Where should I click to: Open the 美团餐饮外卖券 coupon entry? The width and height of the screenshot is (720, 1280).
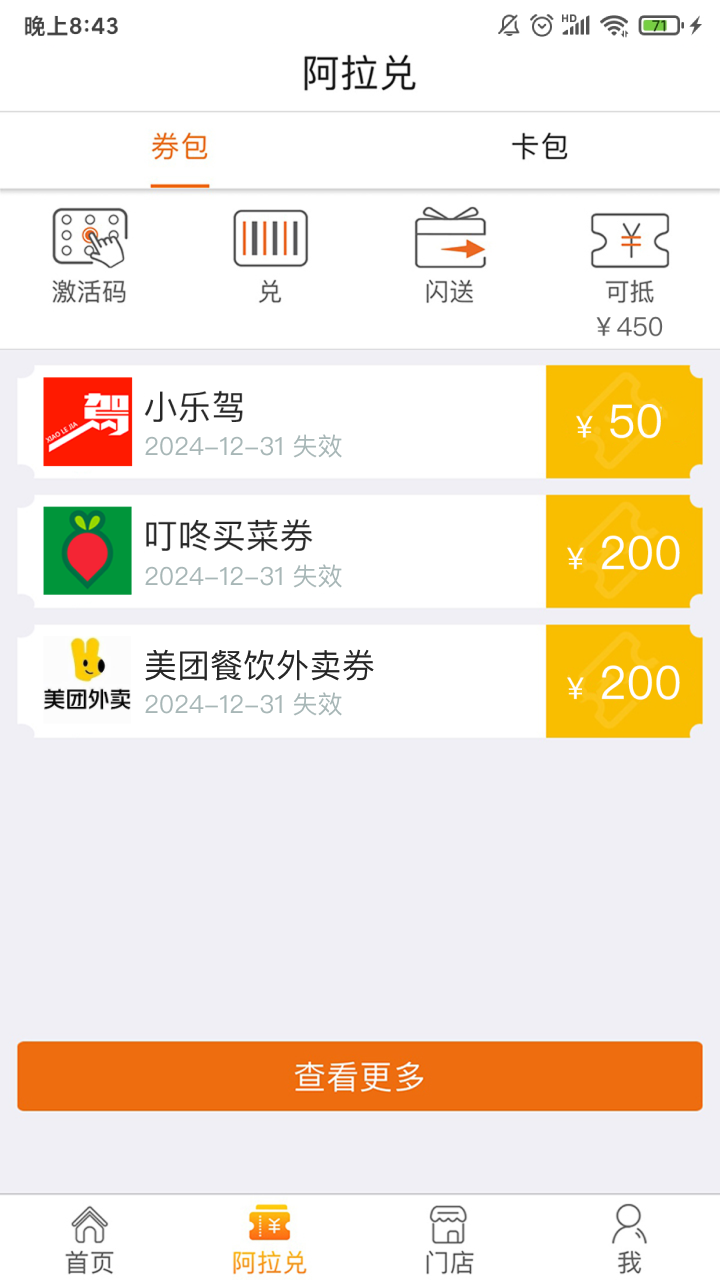pyautogui.click(x=300, y=681)
